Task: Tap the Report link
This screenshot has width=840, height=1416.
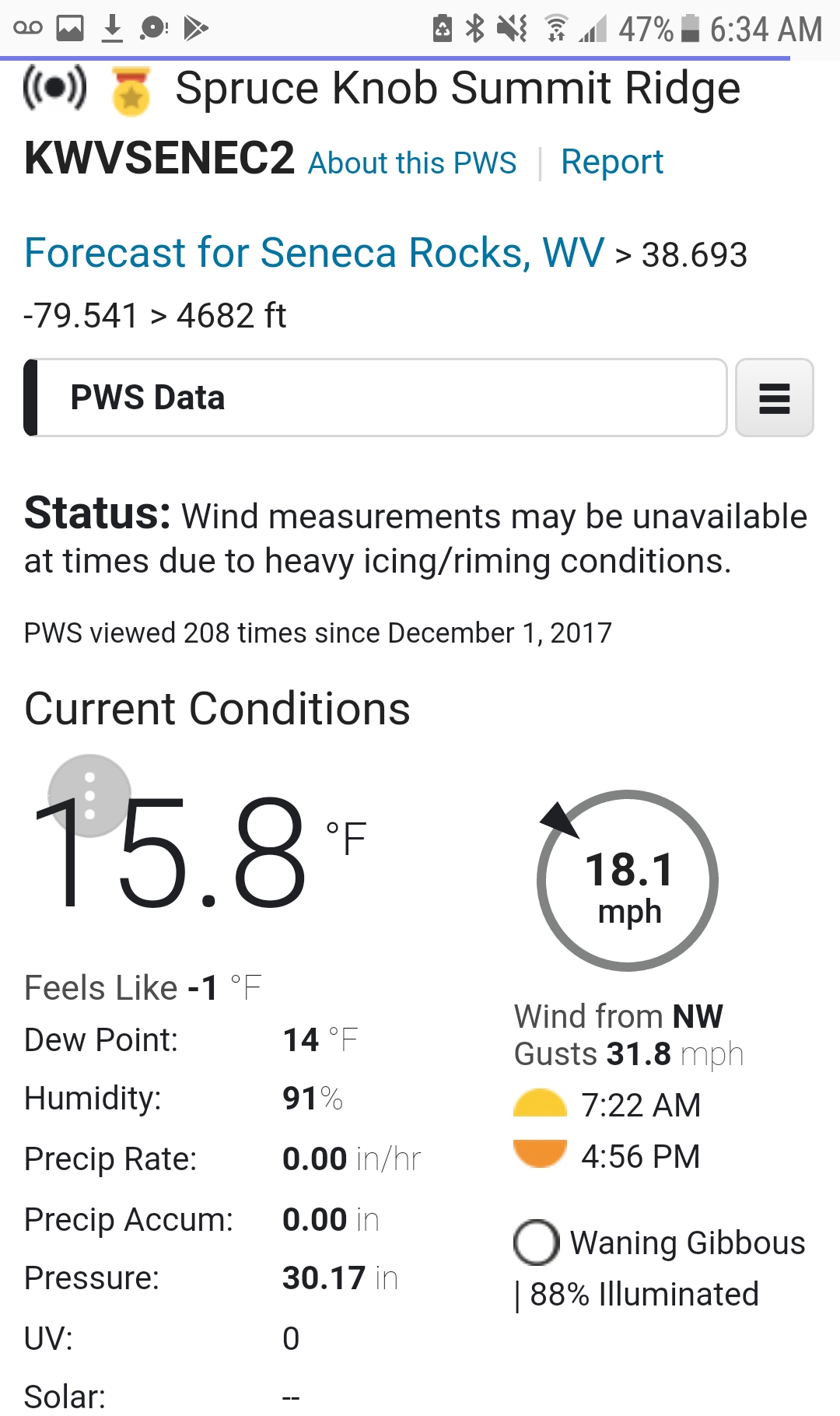Action: (x=612, y=162)
